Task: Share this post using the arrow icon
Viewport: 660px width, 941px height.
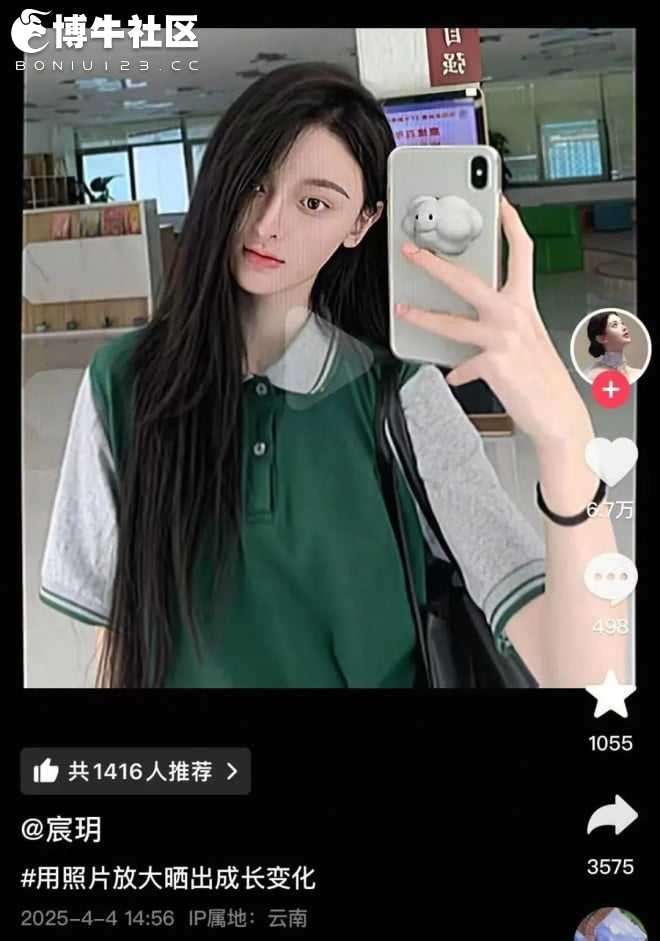Action: click(x=611, y=817)
